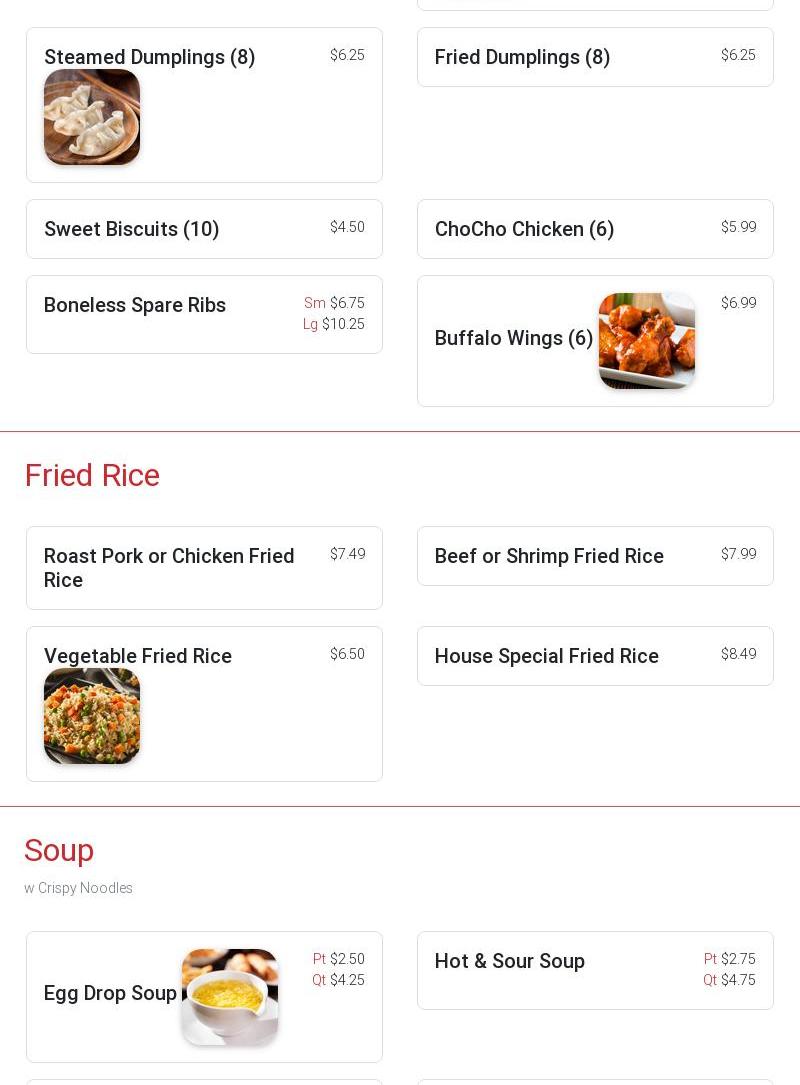The height and width of the screenshot is (1085, 800).
Task: Open Roast Pork or Chicken Fried Rice
Action: tap(204, 568)
